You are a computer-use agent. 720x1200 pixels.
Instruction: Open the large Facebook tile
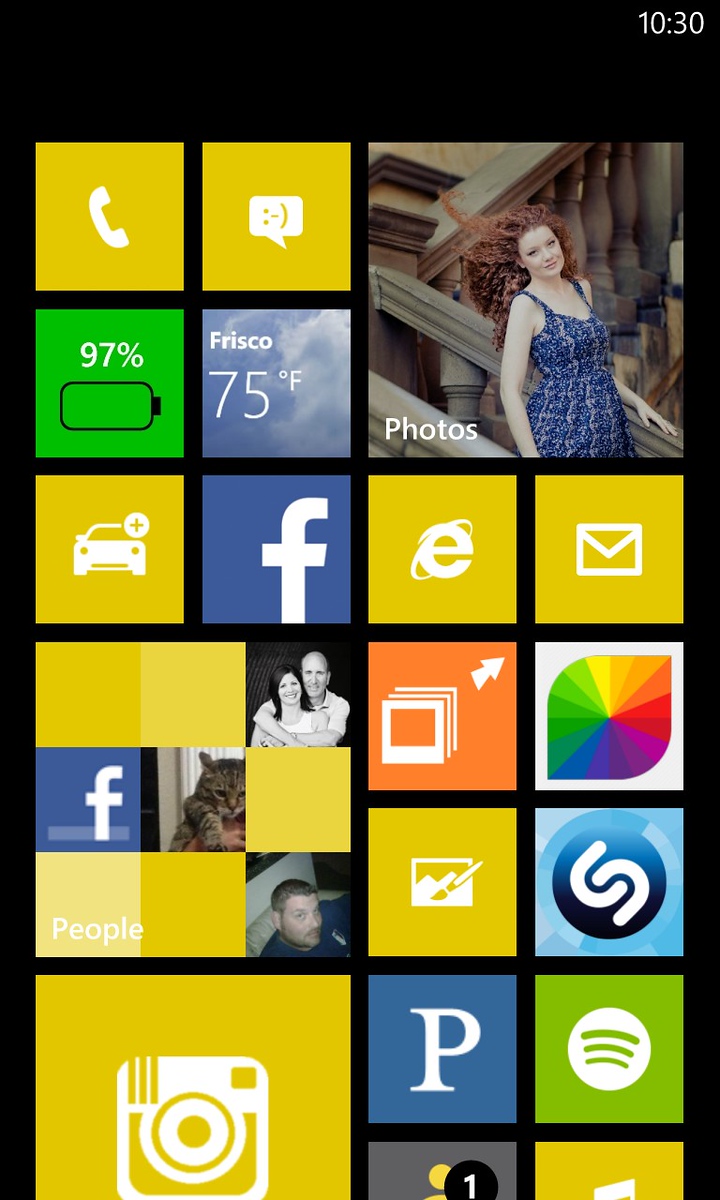[276, 549]
